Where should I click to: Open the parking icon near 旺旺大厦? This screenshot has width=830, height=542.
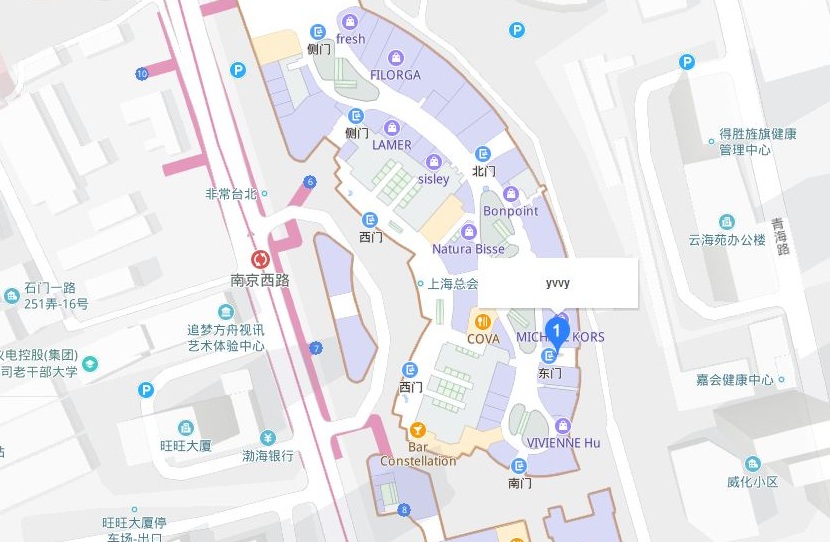pos(147,390)
